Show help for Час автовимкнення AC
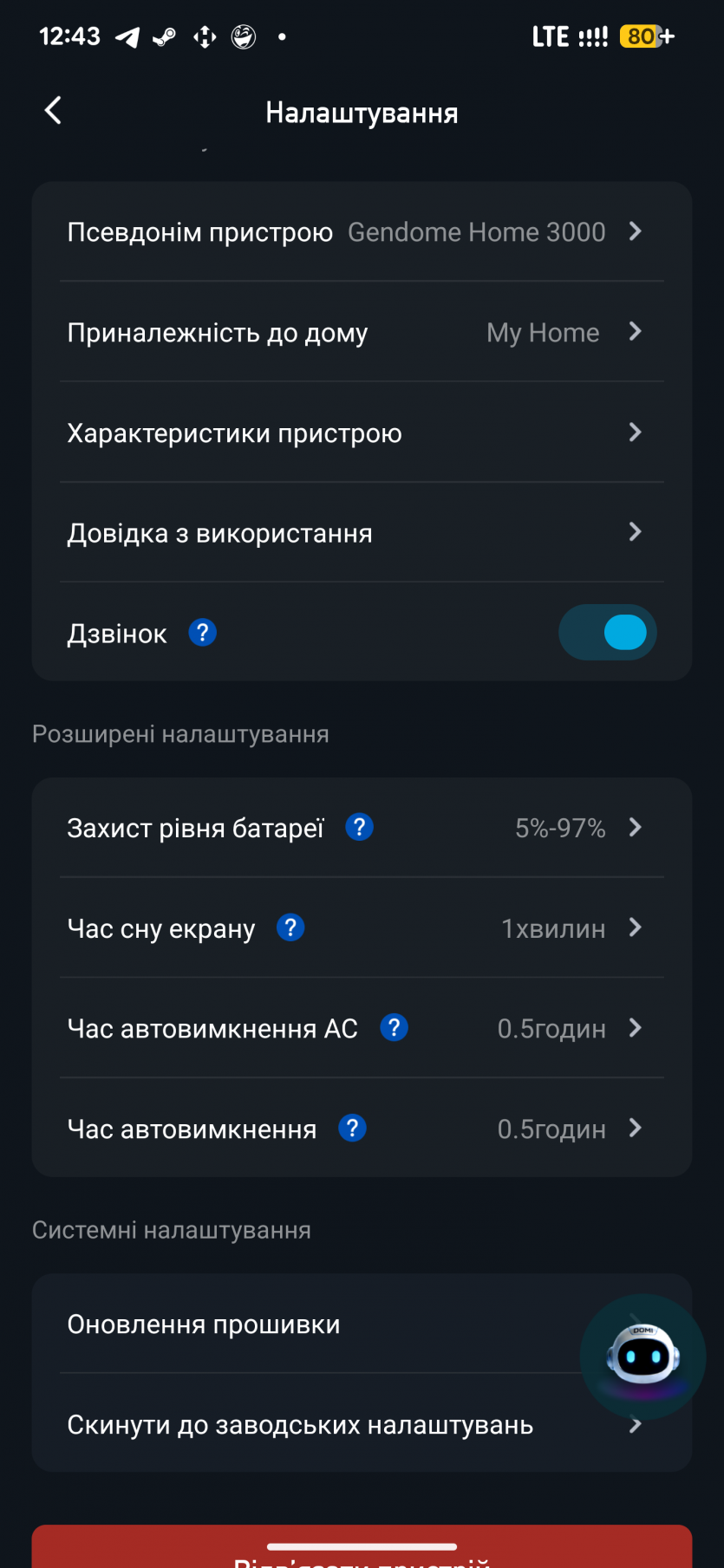This screenshot has width=724, height=1568. pyautogui.click(x=394, y=1028)
